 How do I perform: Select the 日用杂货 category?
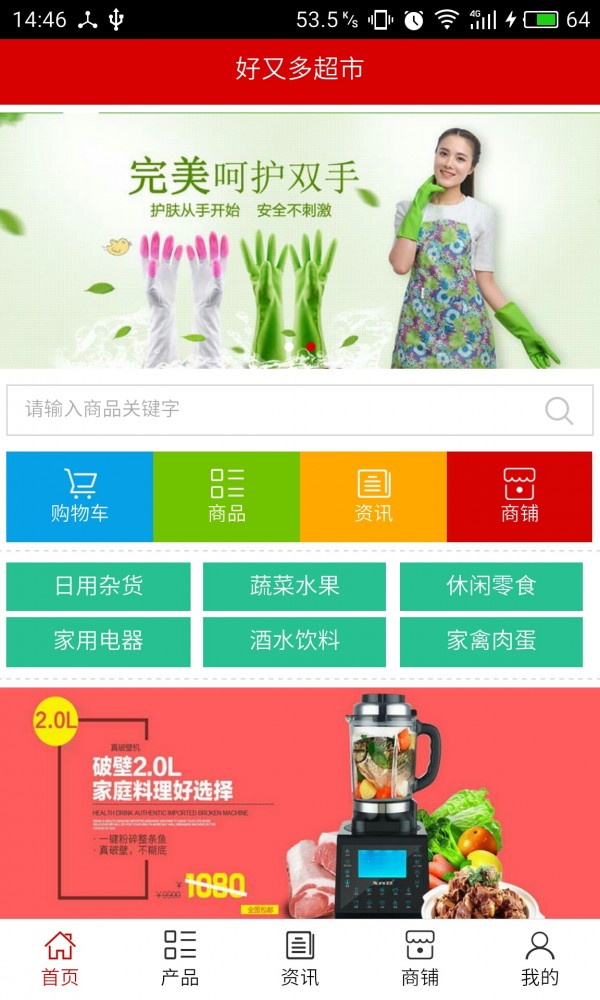click(98, 586)
